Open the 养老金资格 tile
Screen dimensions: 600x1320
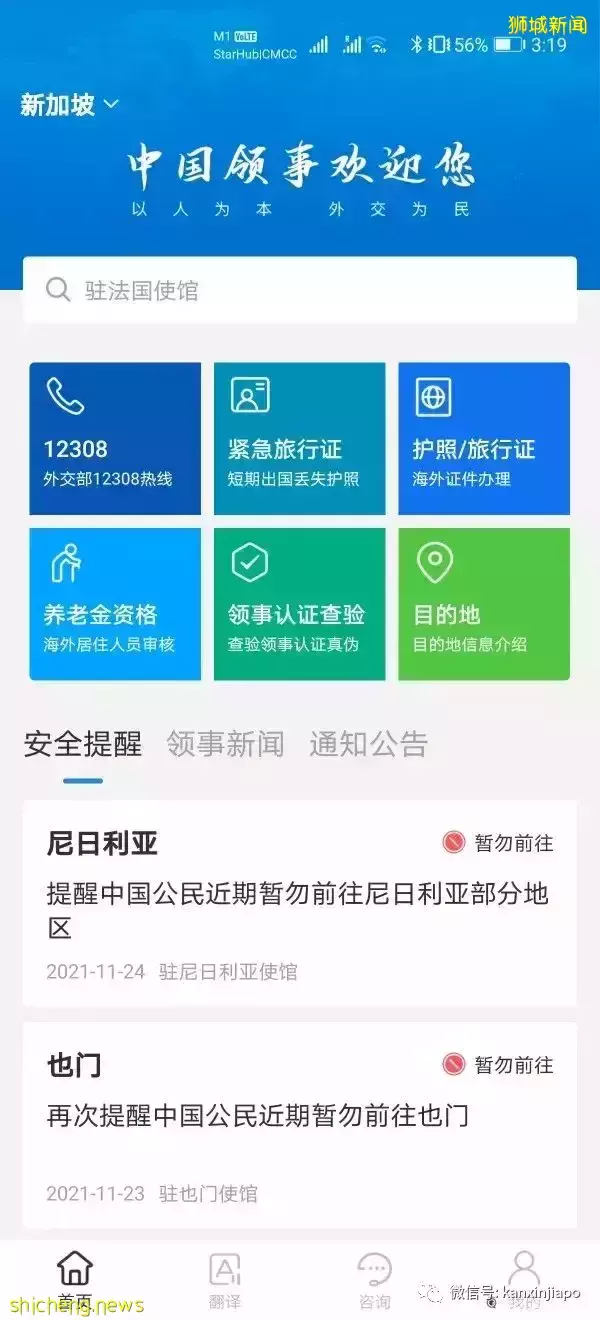[115, 604]
